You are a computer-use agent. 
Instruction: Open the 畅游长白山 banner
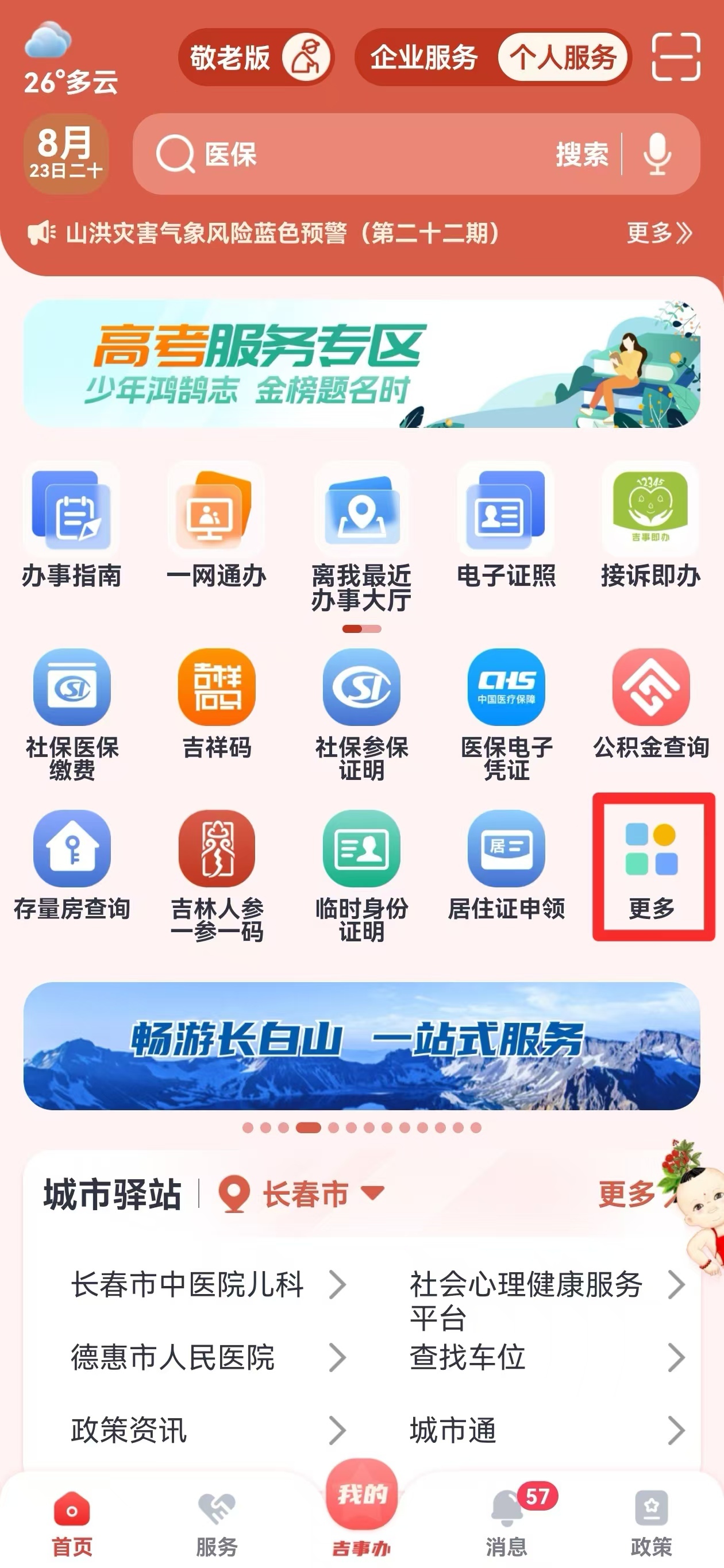point(361,1046)
